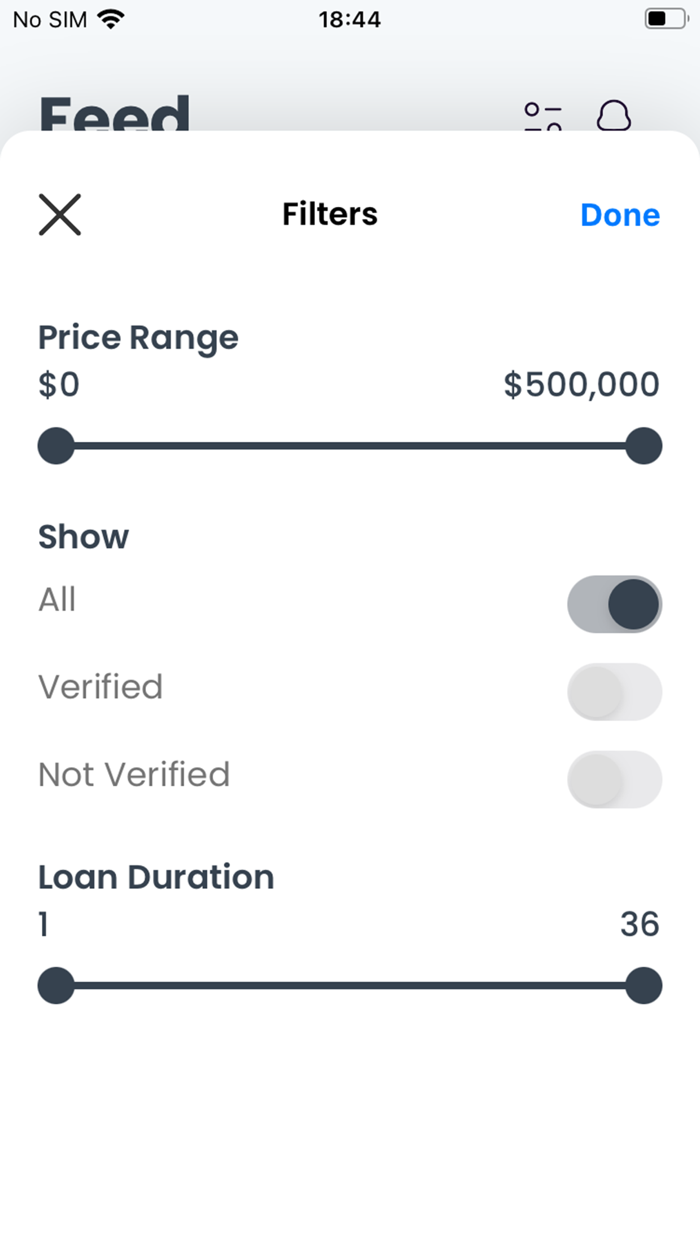Screen dimensions: 700x1244
Task: Tap Done to apply filters
Action: pos(620,215)
